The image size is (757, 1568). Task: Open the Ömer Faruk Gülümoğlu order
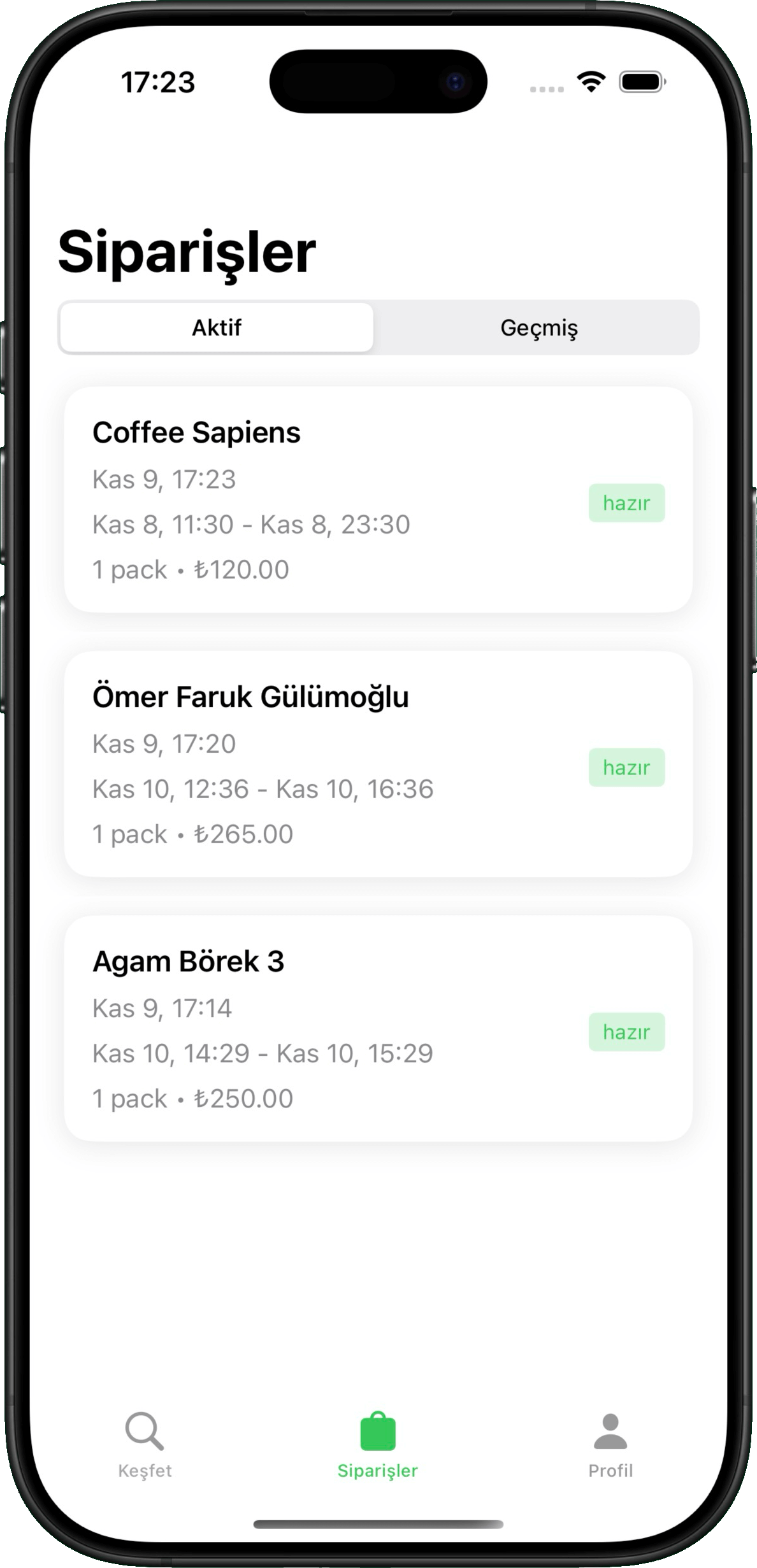(x=378, y=764)
